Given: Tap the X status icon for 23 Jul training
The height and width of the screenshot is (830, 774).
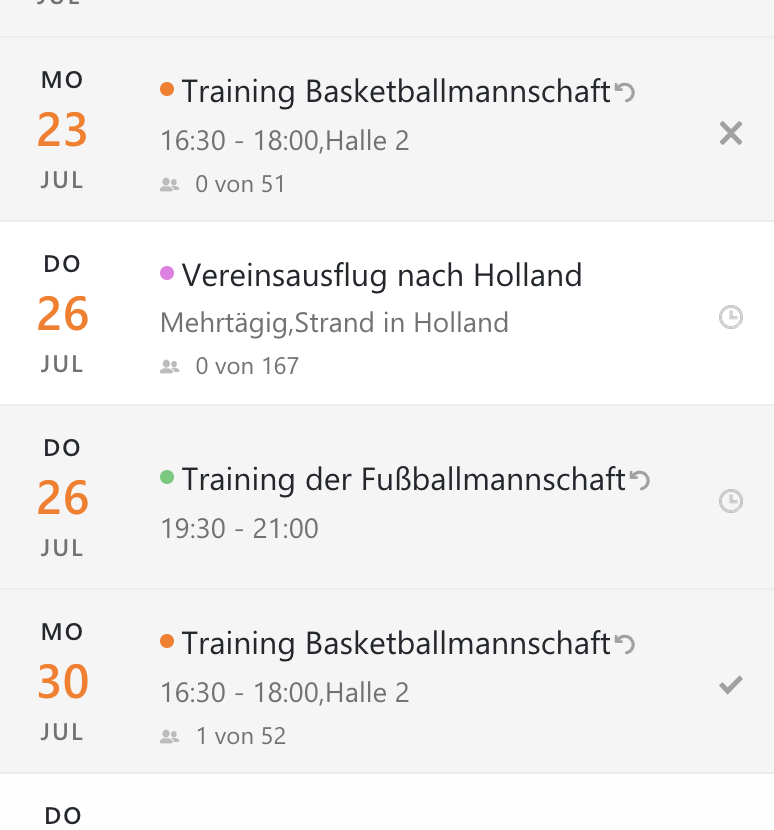Looking at the screenshot, I should [731, 133].
